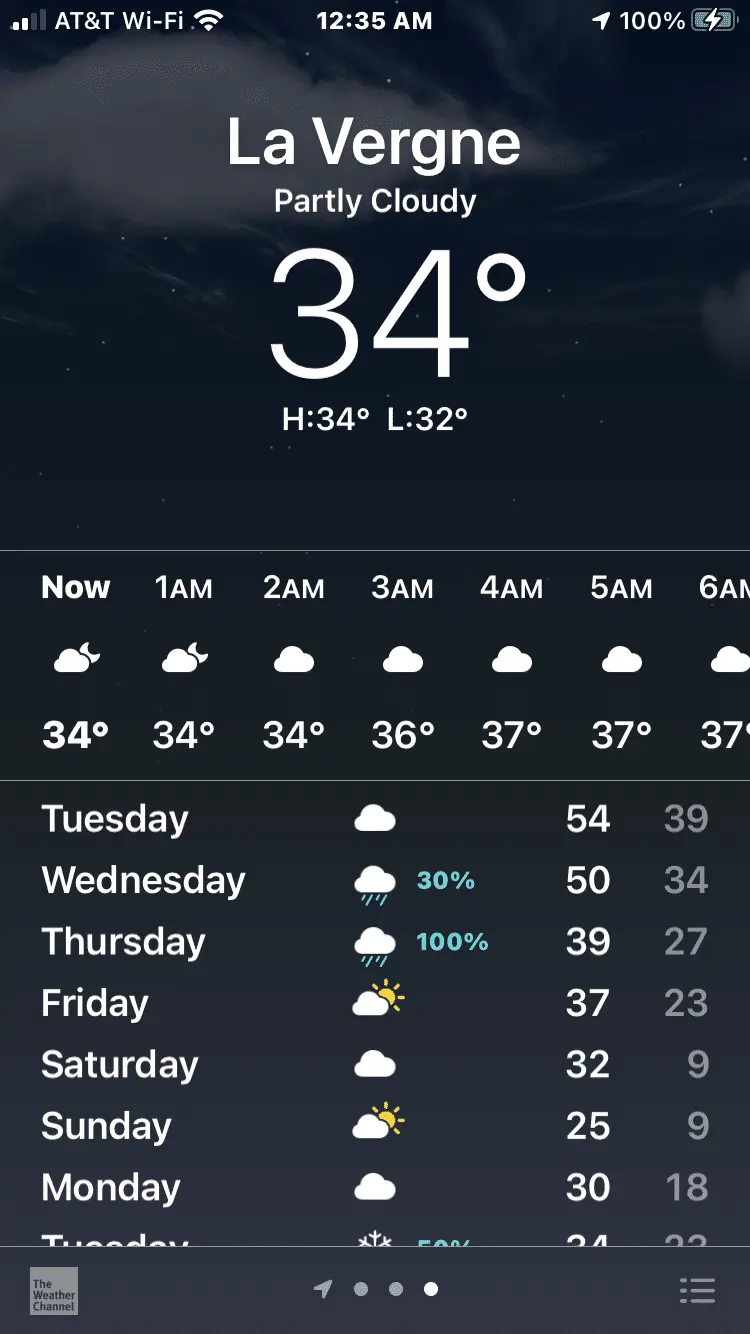
Task: Open The Weather Channel link
Action: coord(54,1291)
